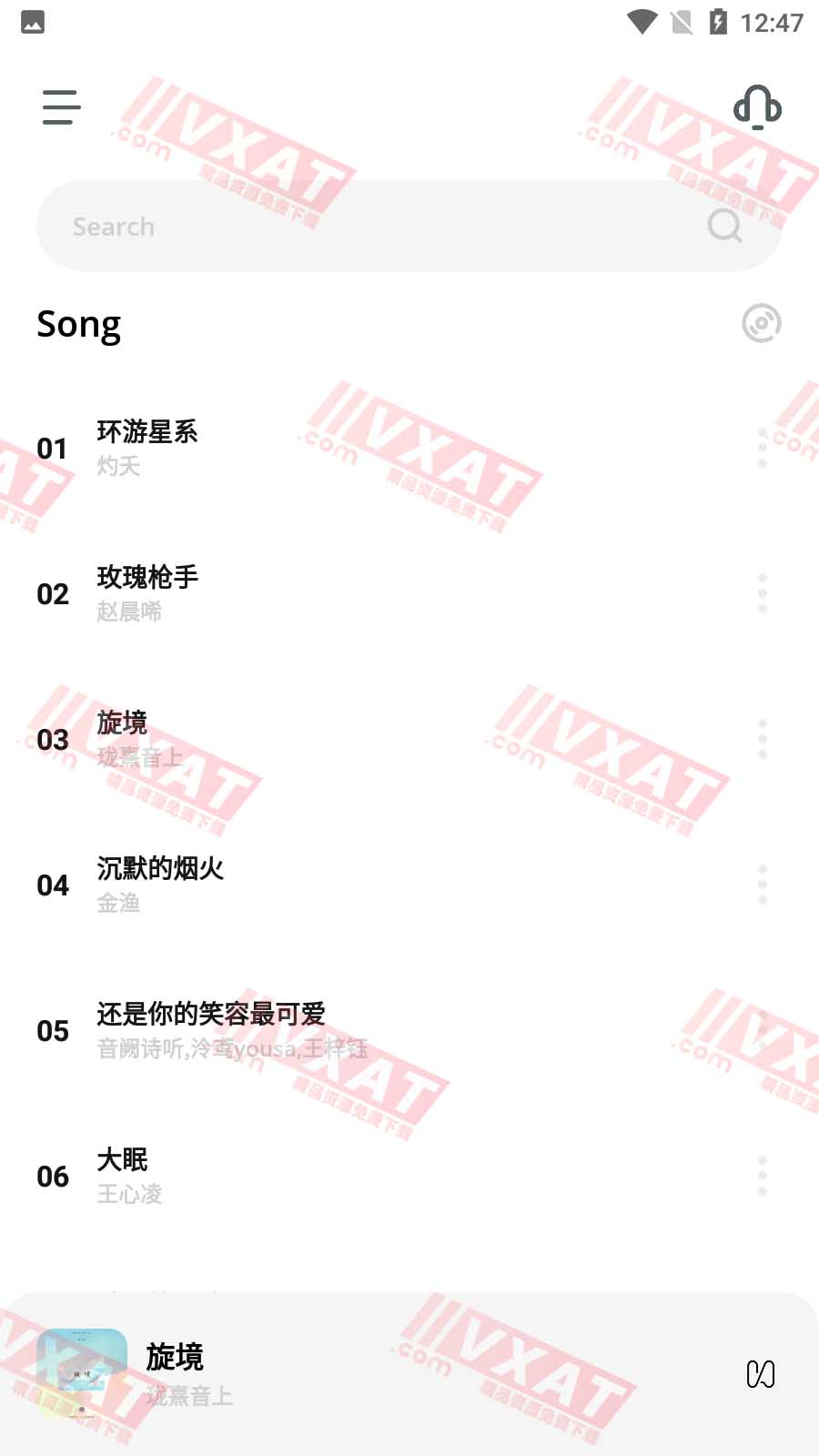The height and width of the screenshot is (1456, 819).
Task: Open options menu for 还是你的笑容最可爱
Action: (763, 1030)
